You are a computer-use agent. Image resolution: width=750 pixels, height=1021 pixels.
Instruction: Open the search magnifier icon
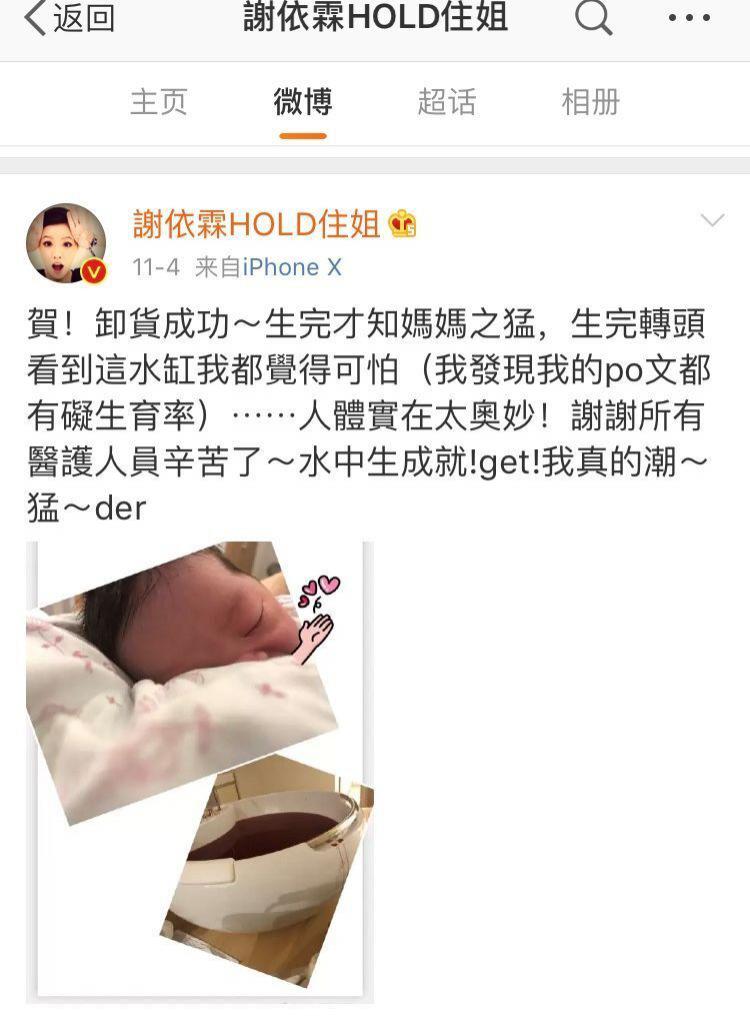[593, 18]
